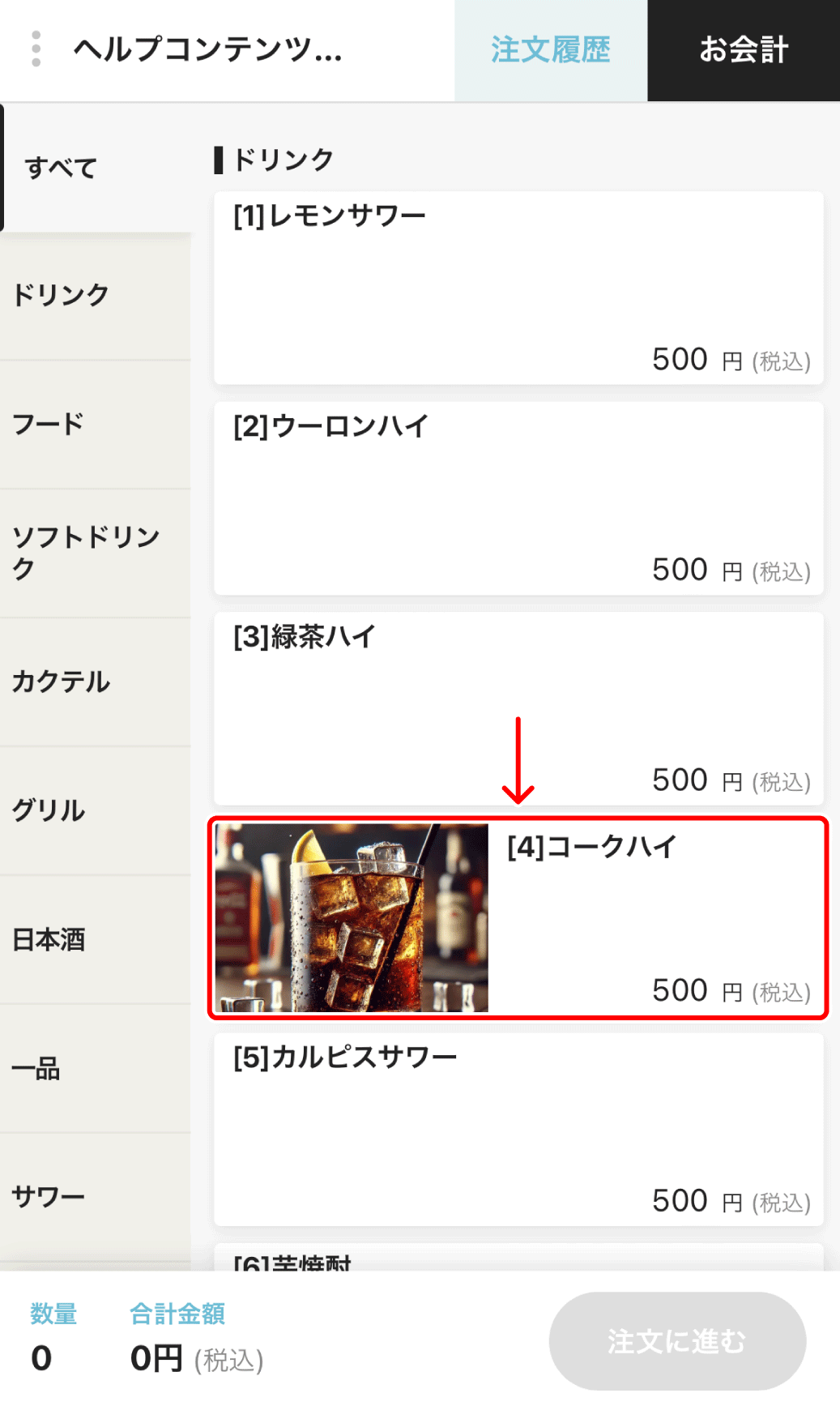Select the すべて category
Viewport: 840px width, 1406px height.
click(96, 168)
